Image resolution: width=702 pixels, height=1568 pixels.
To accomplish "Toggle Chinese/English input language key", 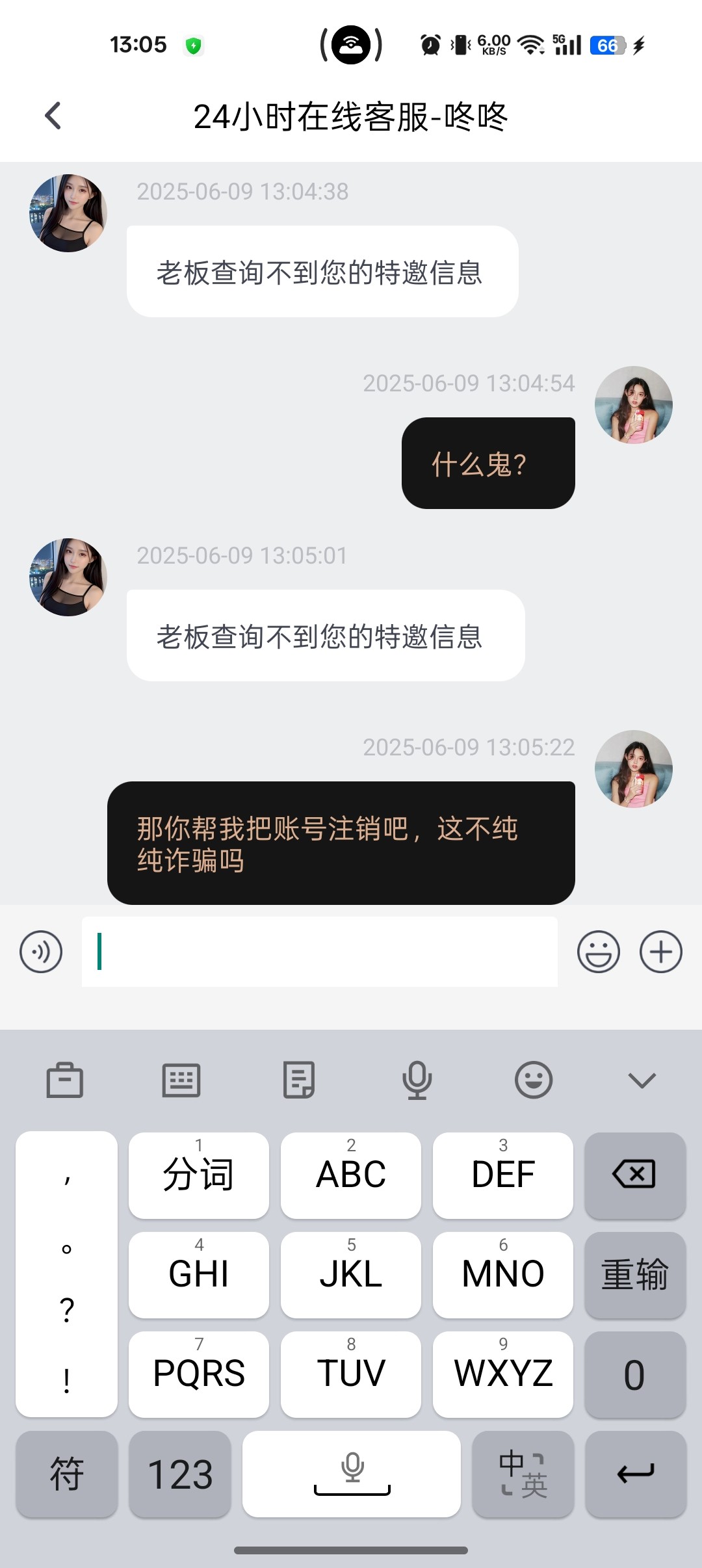I will [523, 1474].
